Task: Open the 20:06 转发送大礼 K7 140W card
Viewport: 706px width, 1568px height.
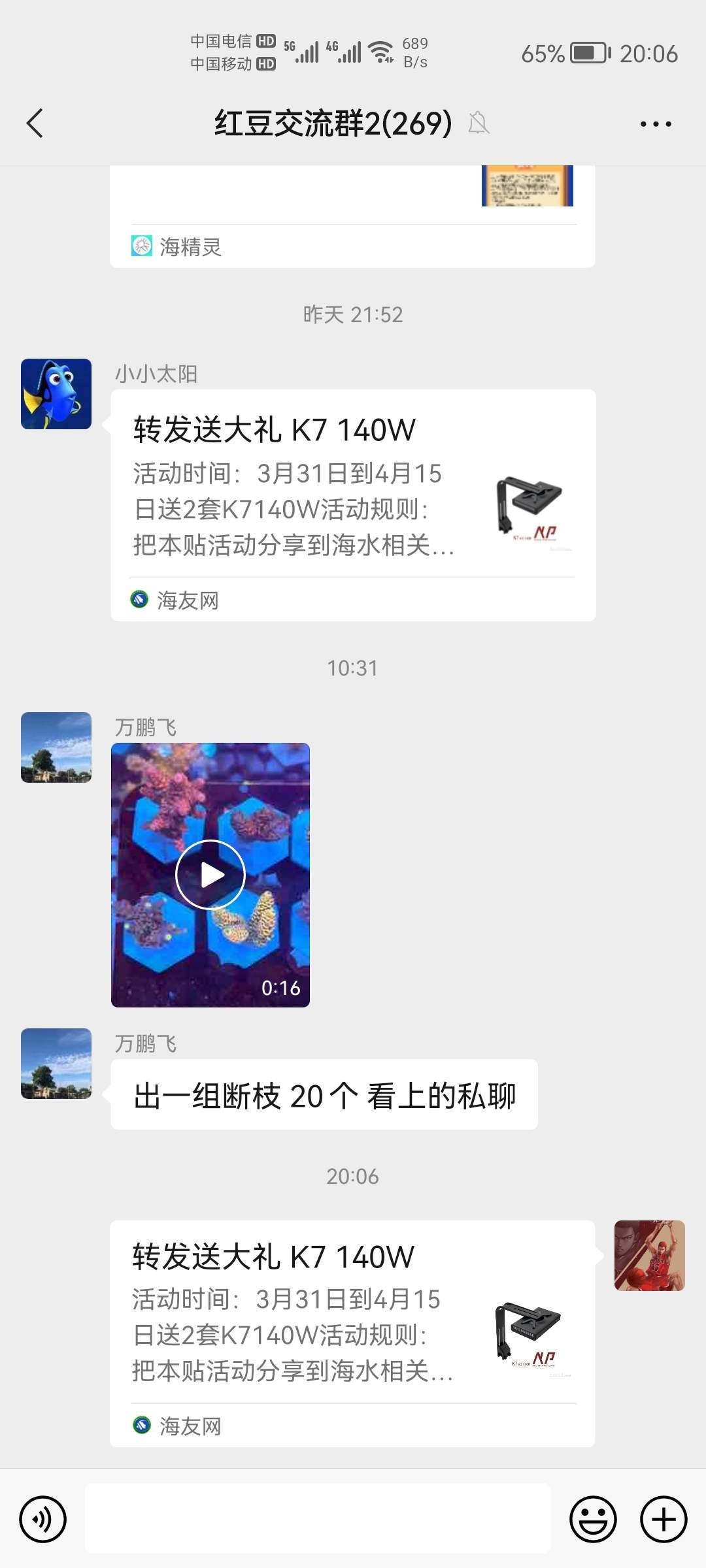Action: [352, 1333]
